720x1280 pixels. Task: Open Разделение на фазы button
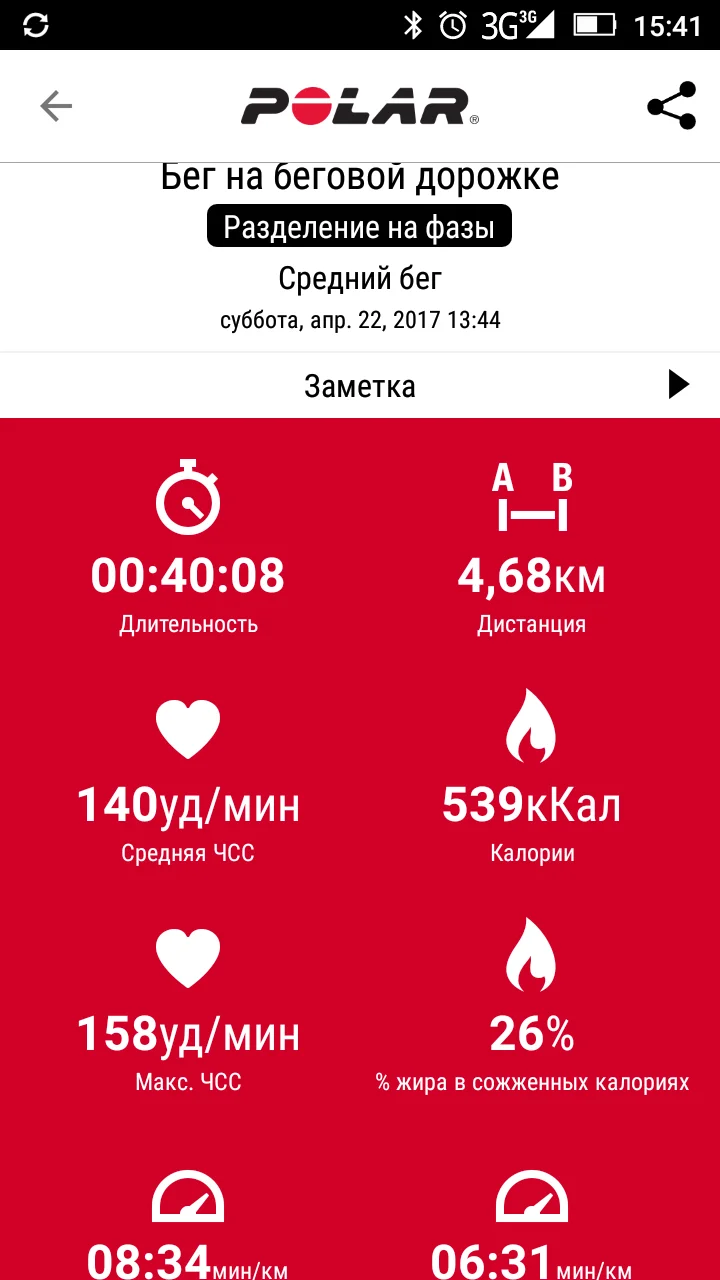click(359, 227)
